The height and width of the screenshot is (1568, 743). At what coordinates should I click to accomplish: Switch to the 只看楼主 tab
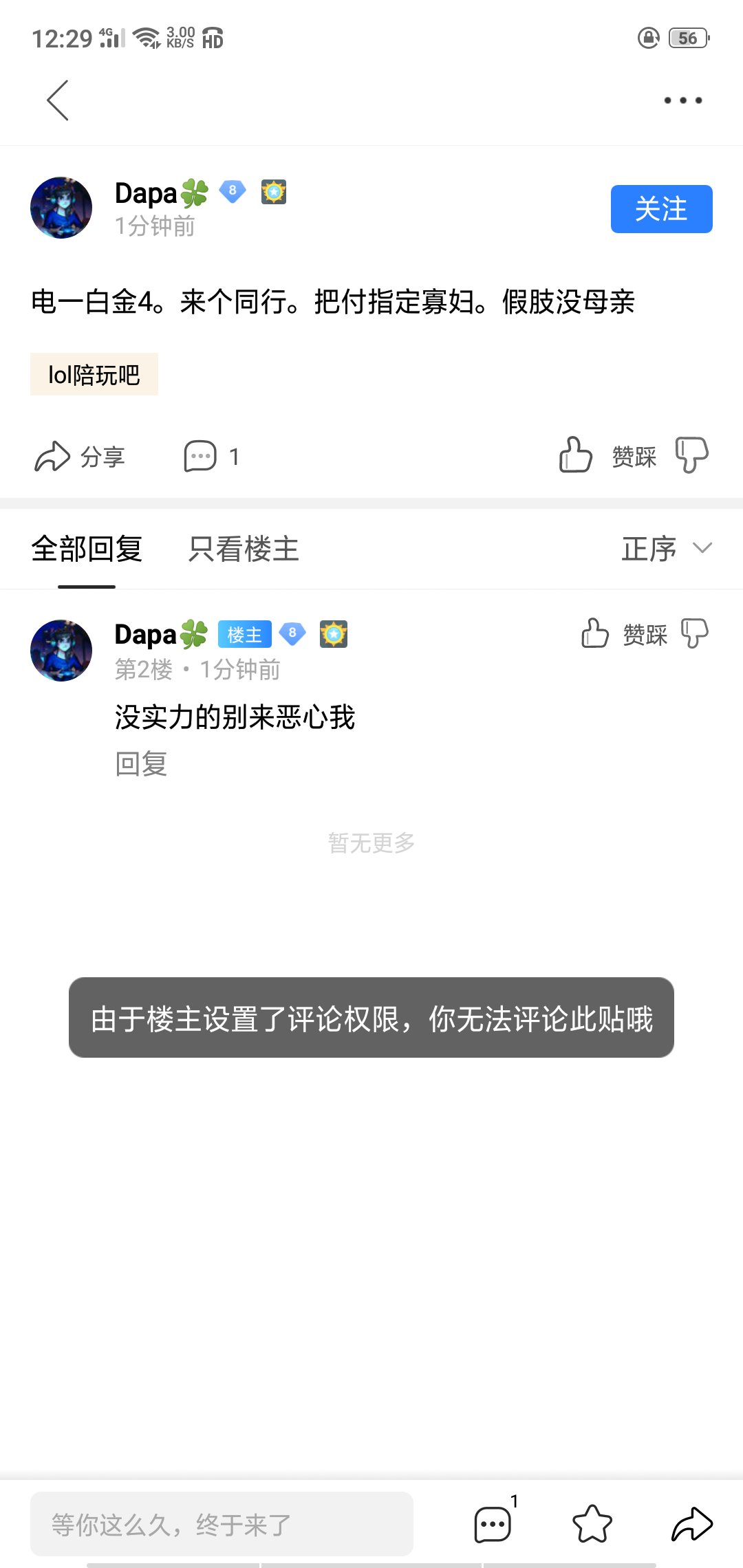(x=244, y=549)
